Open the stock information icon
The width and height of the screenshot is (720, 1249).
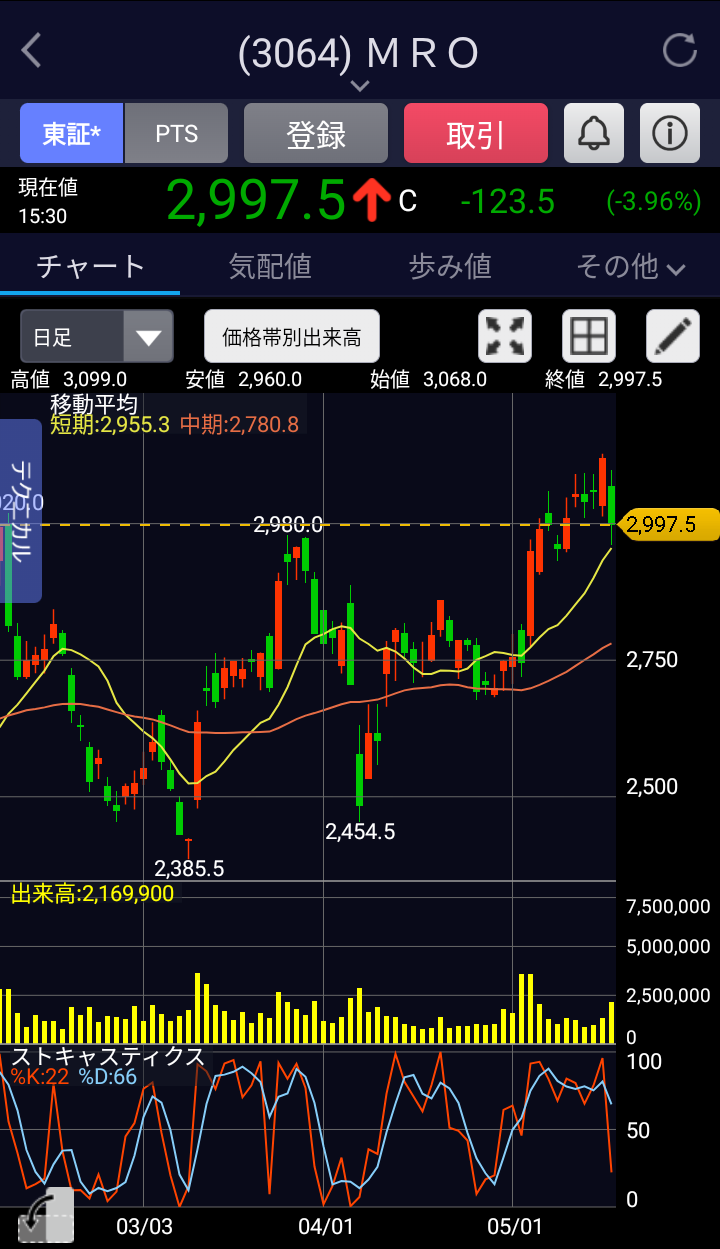pyautogui.click(x=670, y=133)
